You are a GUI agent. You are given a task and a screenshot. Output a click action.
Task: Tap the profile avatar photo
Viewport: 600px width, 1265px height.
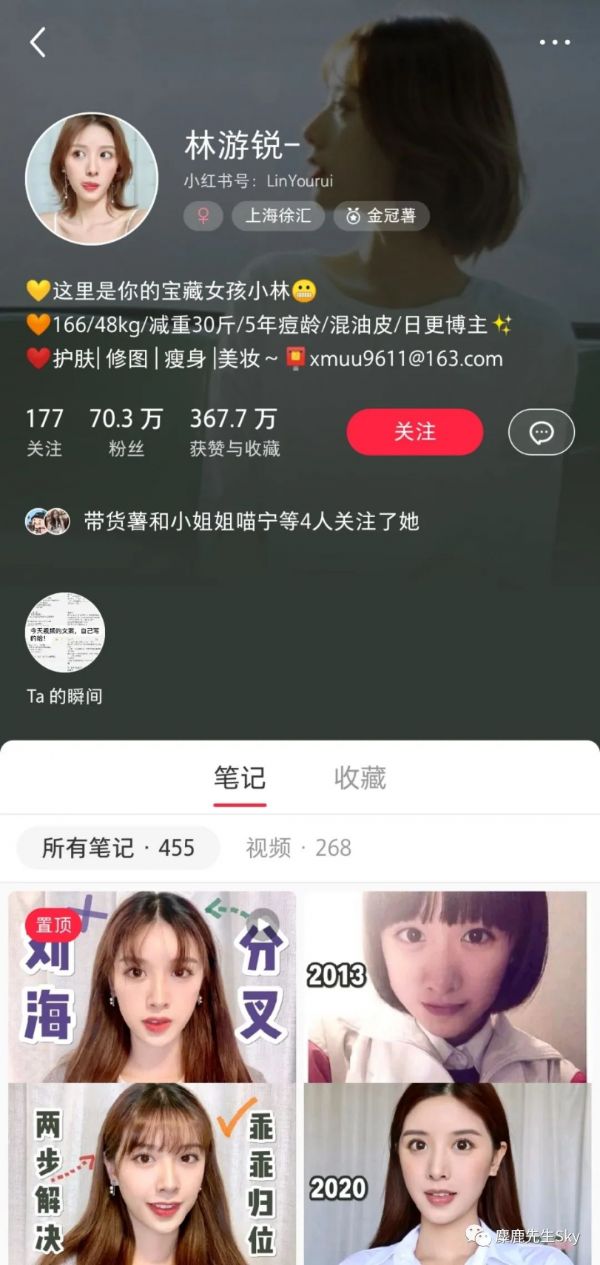[x=91, y=178]
